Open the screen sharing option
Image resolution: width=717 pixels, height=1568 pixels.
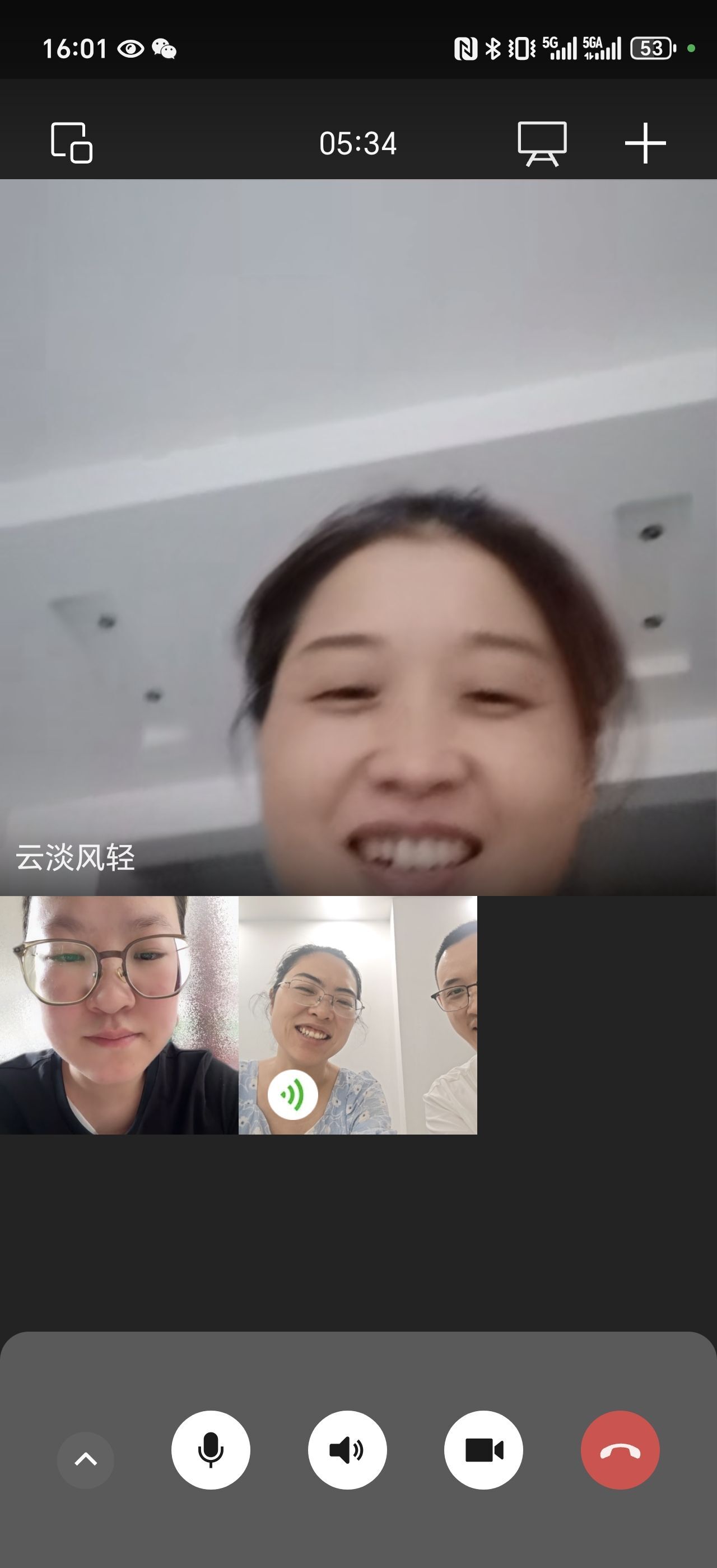[x=542, y=144]
